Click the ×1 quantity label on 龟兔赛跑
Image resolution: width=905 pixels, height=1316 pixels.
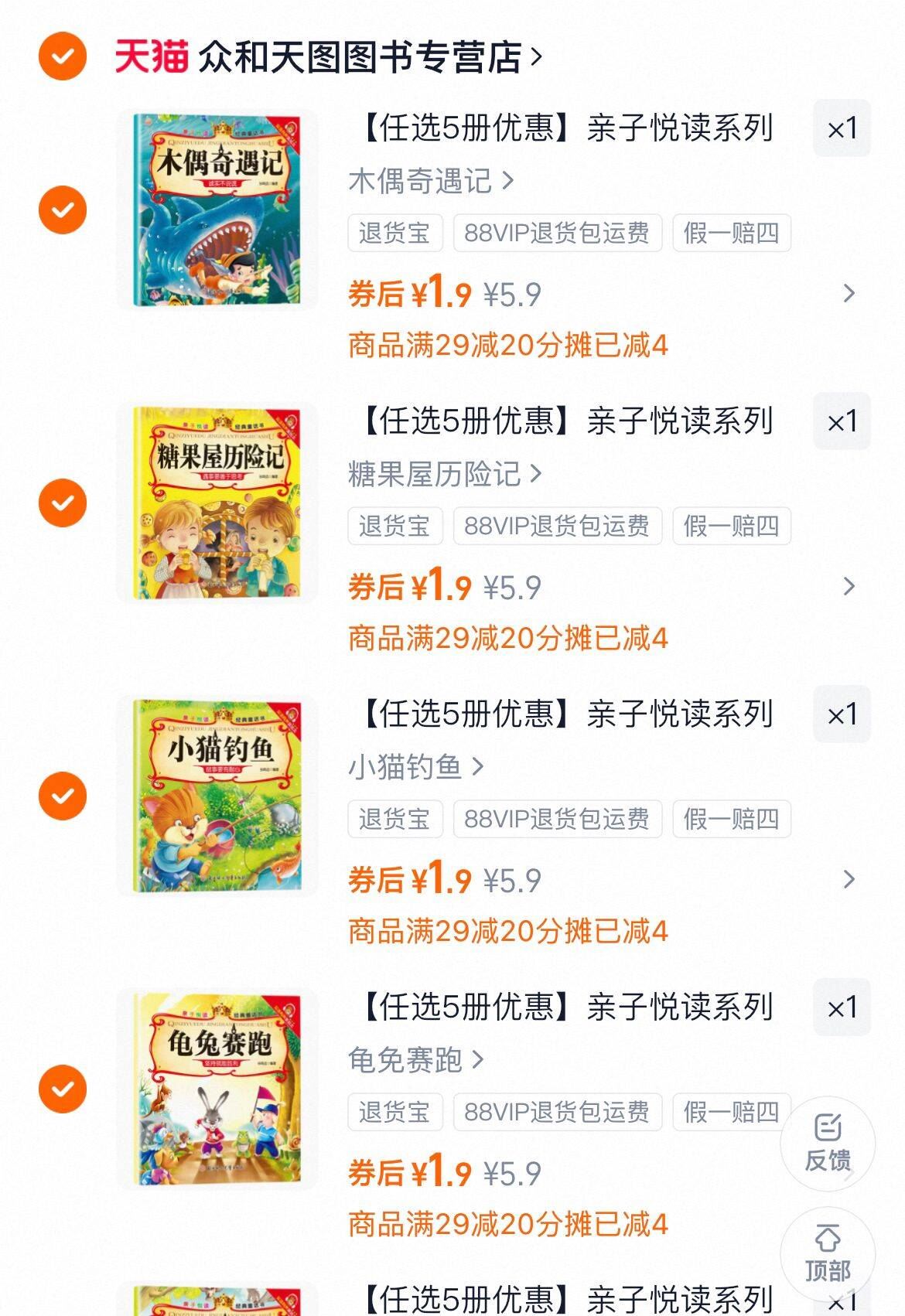(843, 1004)
